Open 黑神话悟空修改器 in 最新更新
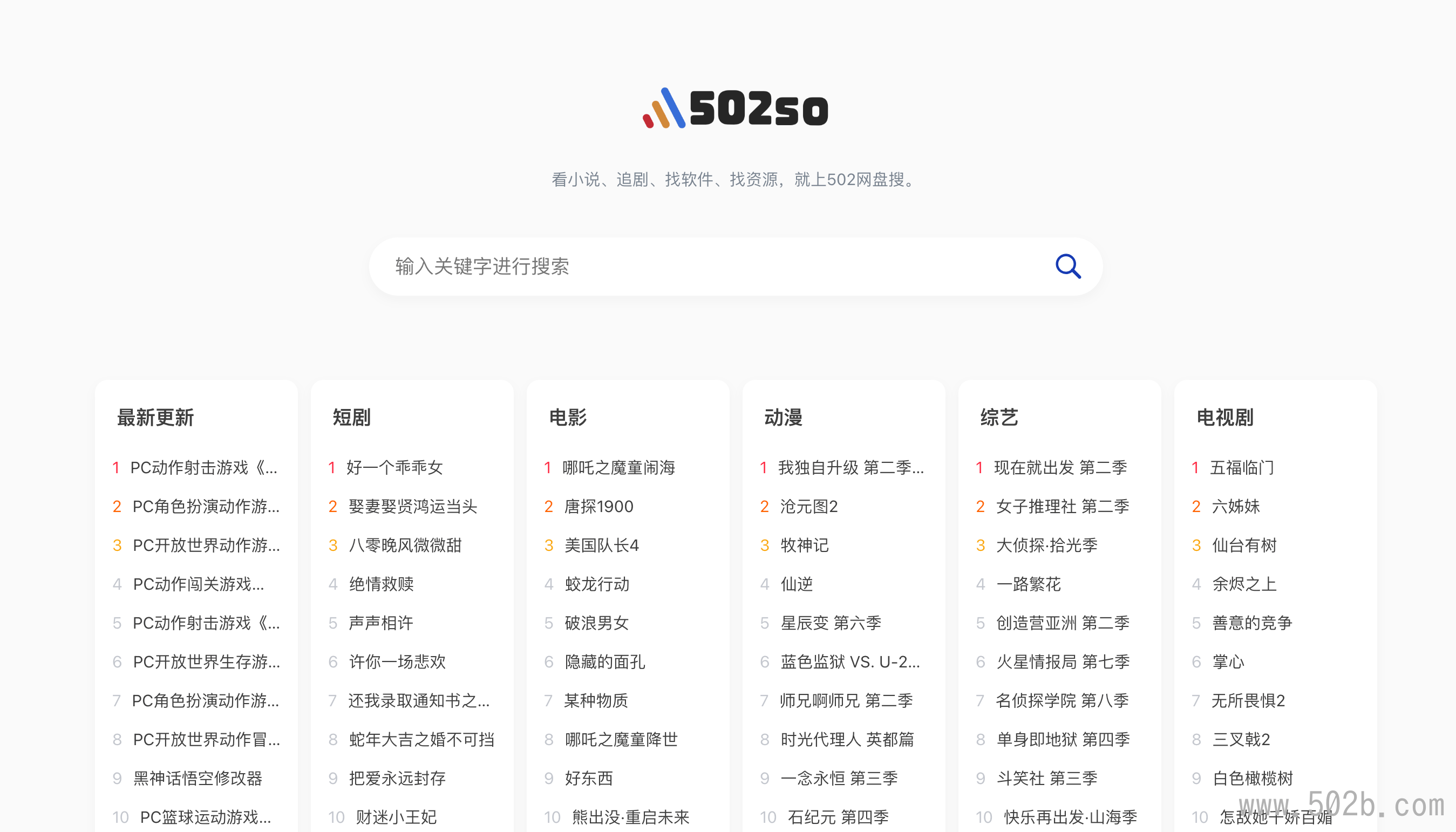Viewport: 1456px width, 832px height. 198,778
